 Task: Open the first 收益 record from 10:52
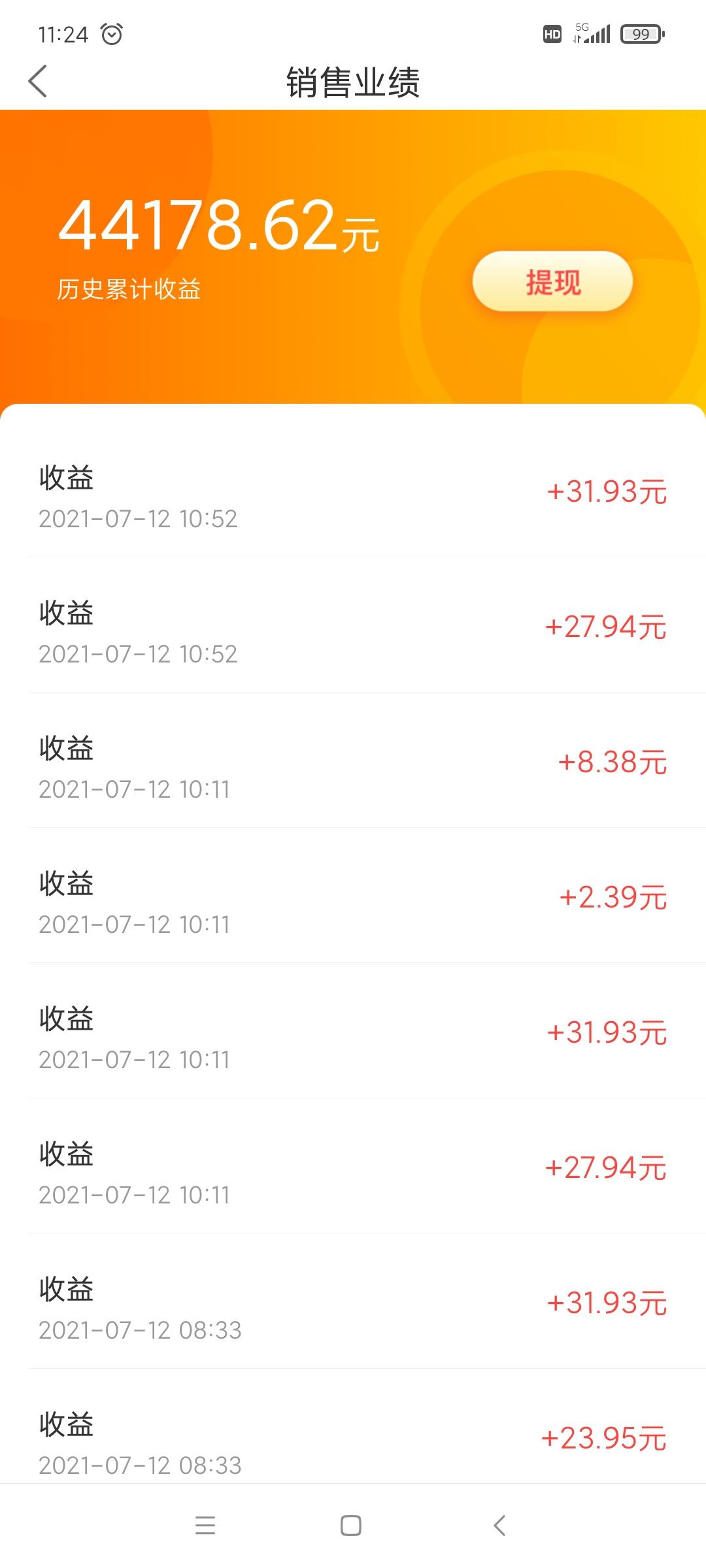coord(353,497)
